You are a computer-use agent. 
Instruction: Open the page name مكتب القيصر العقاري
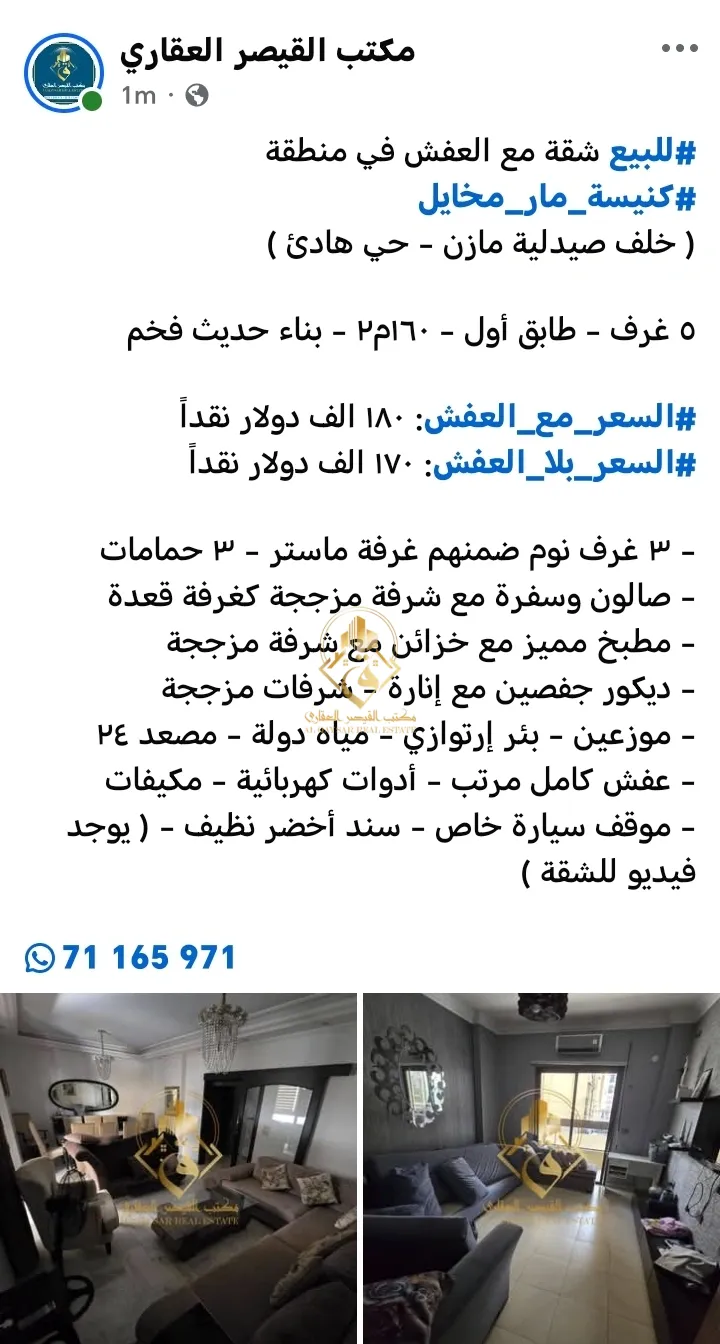pos(268,51)
